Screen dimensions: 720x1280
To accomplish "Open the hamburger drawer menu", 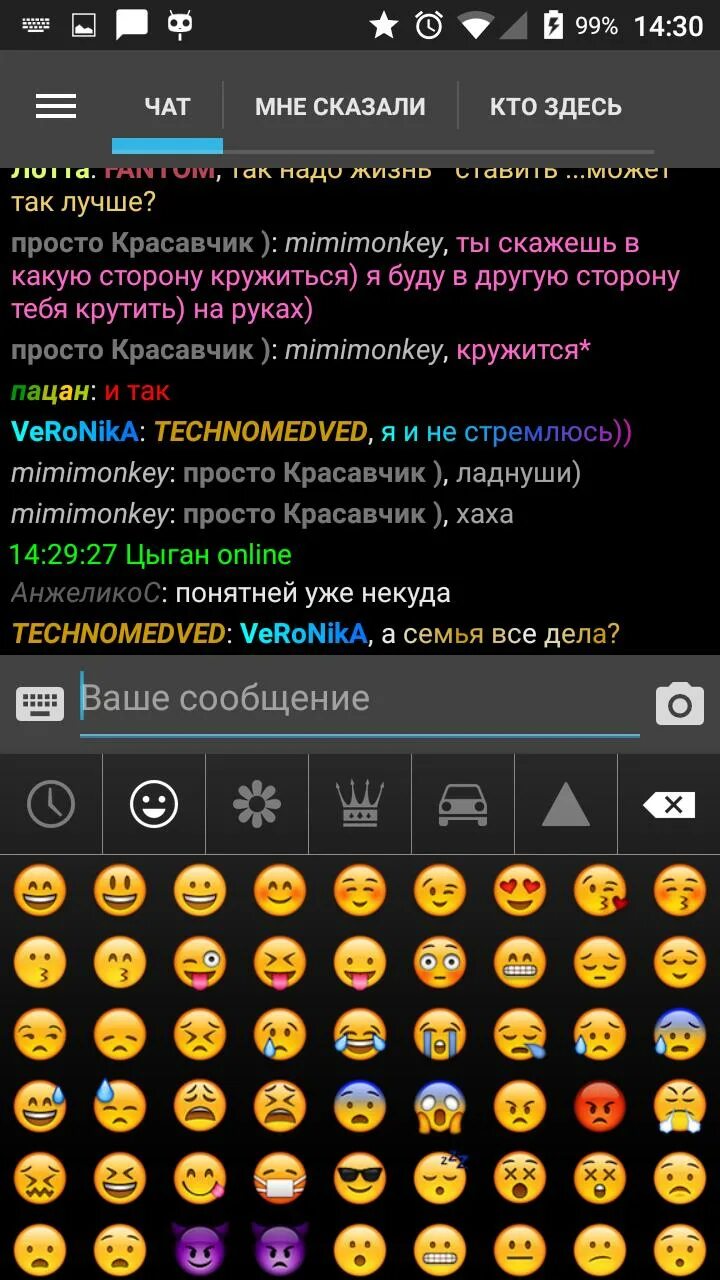I will point(56,106).
